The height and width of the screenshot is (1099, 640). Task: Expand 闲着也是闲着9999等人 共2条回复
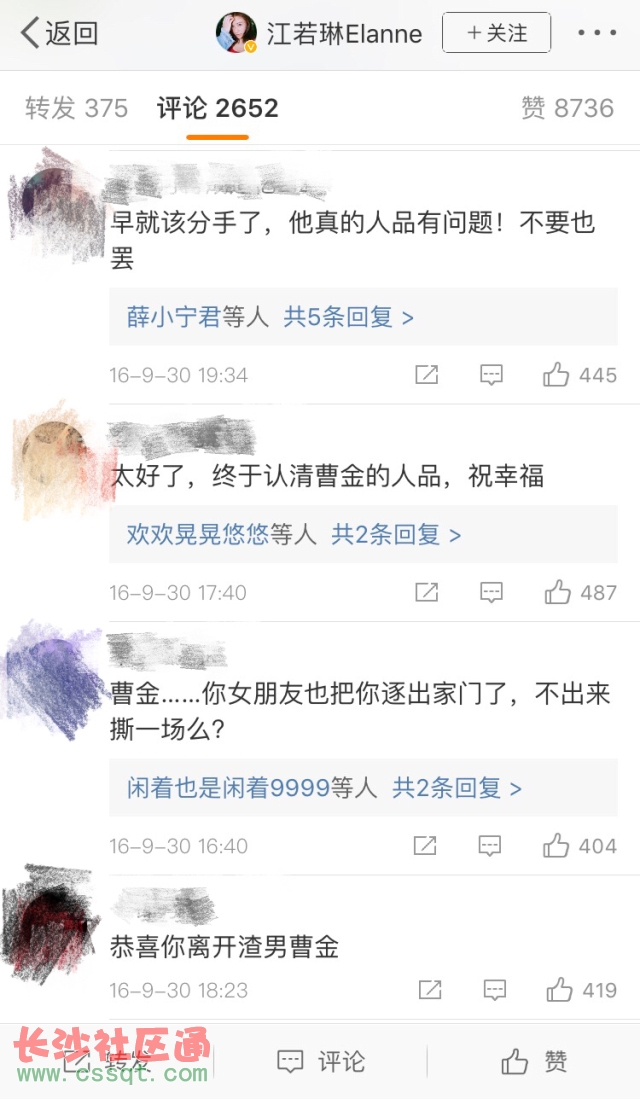pos(324,788)
